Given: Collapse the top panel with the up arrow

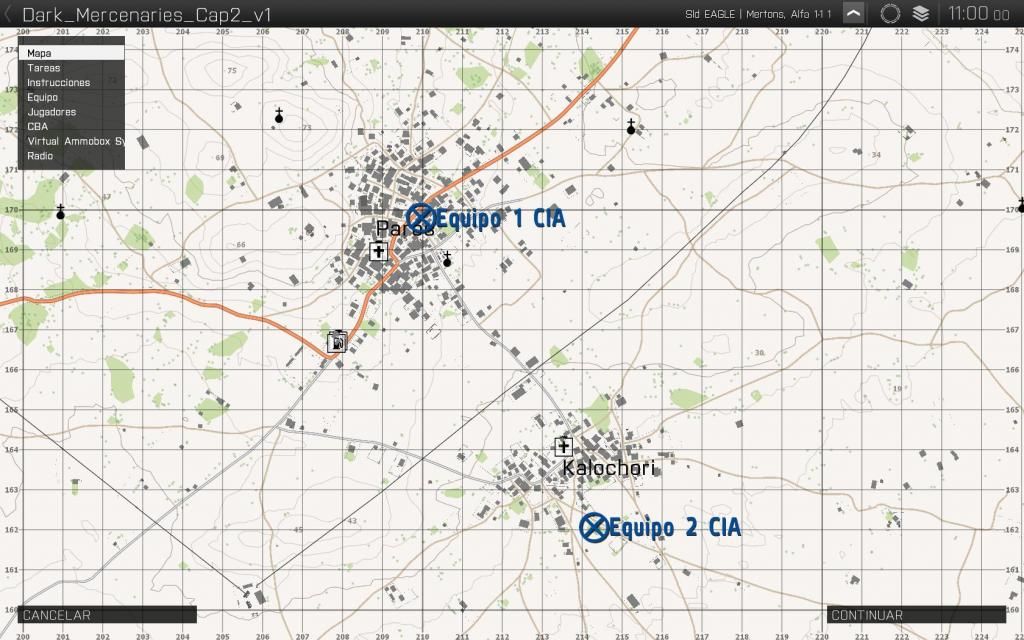Looking at the screenshot, I should [x=853, y=14].
